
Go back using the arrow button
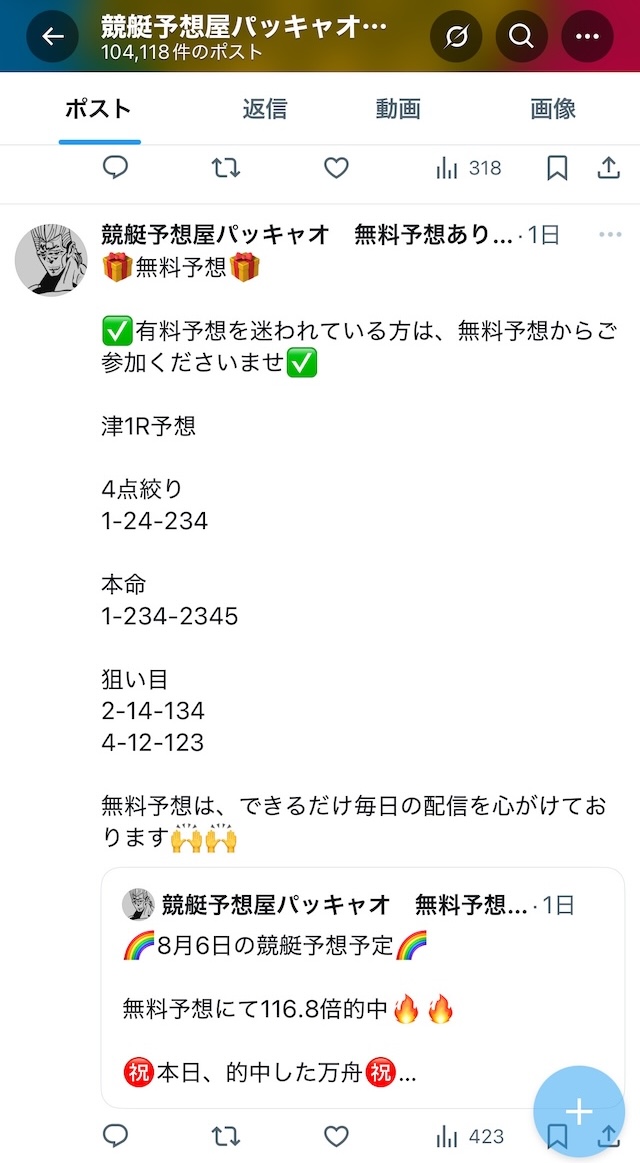pyautogui.click(x=52, y=37)
